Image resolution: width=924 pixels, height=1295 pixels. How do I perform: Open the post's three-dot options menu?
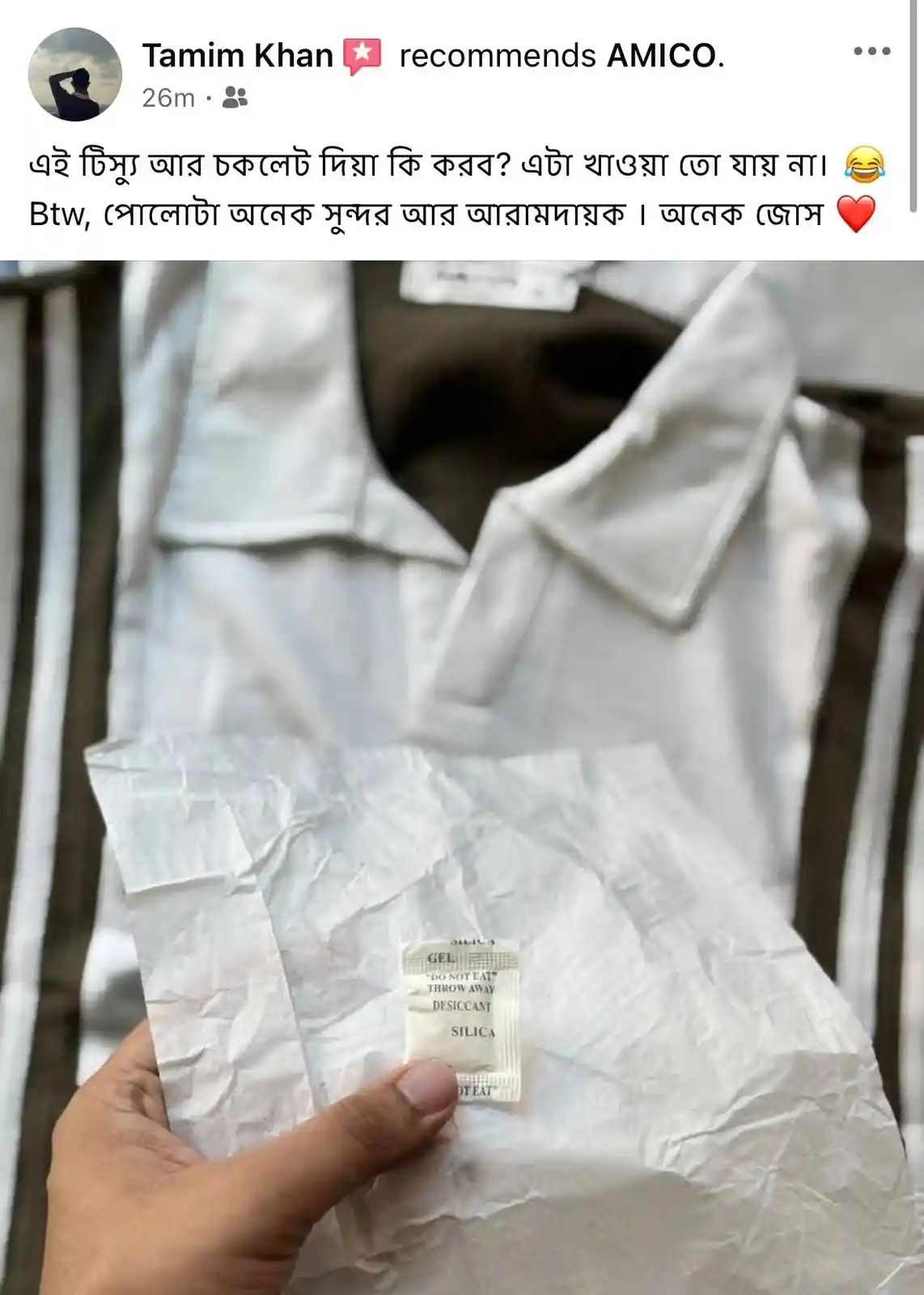[871, 52]
